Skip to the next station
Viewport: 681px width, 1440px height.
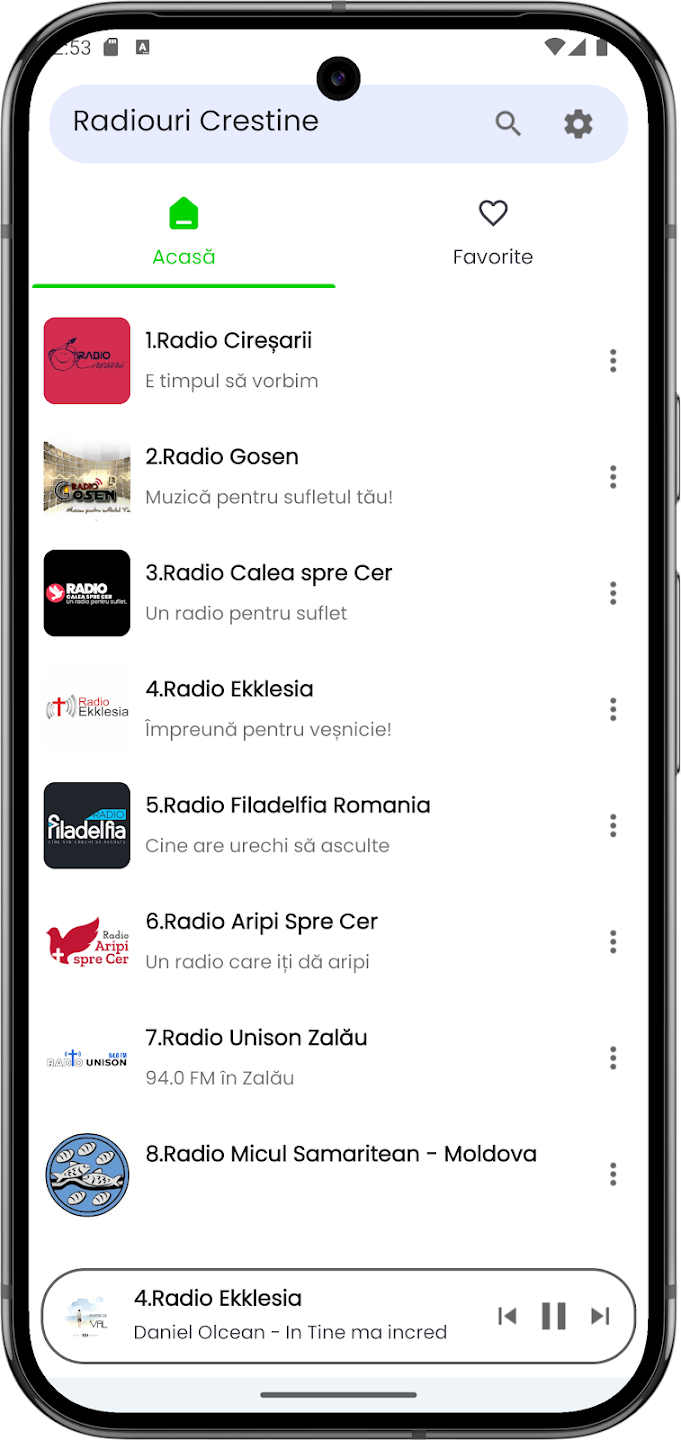pyautogui.click(x=600, y=1316)
